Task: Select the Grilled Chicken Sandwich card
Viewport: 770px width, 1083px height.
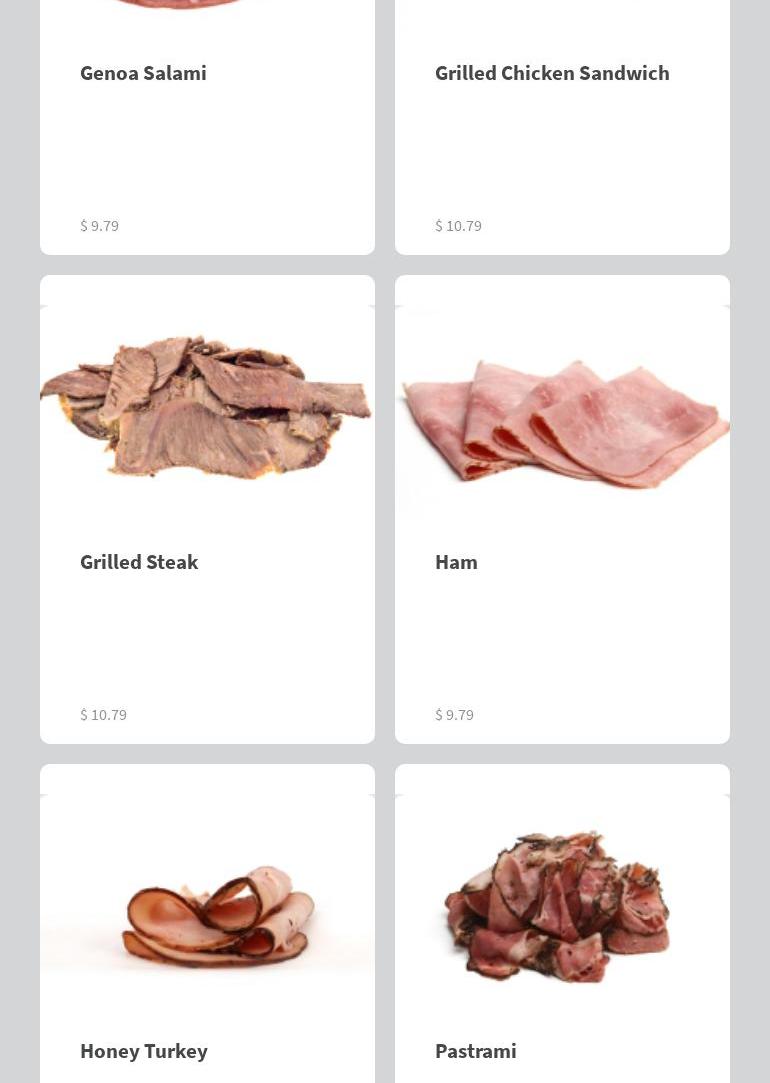Action: point(562,130)
